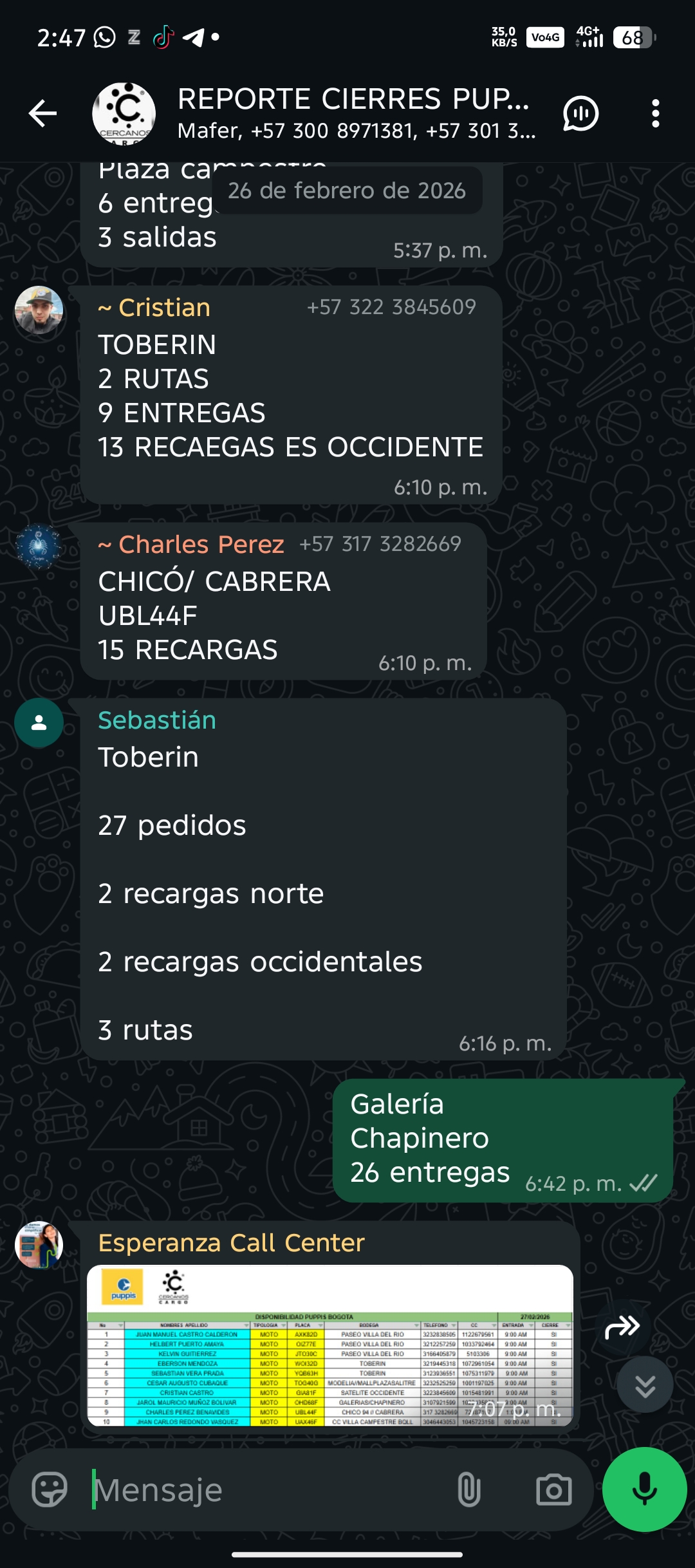Viewport: 695px width, 1568px height.
Task: Focus the Mensaje text field
Action: click(270, 1490)
